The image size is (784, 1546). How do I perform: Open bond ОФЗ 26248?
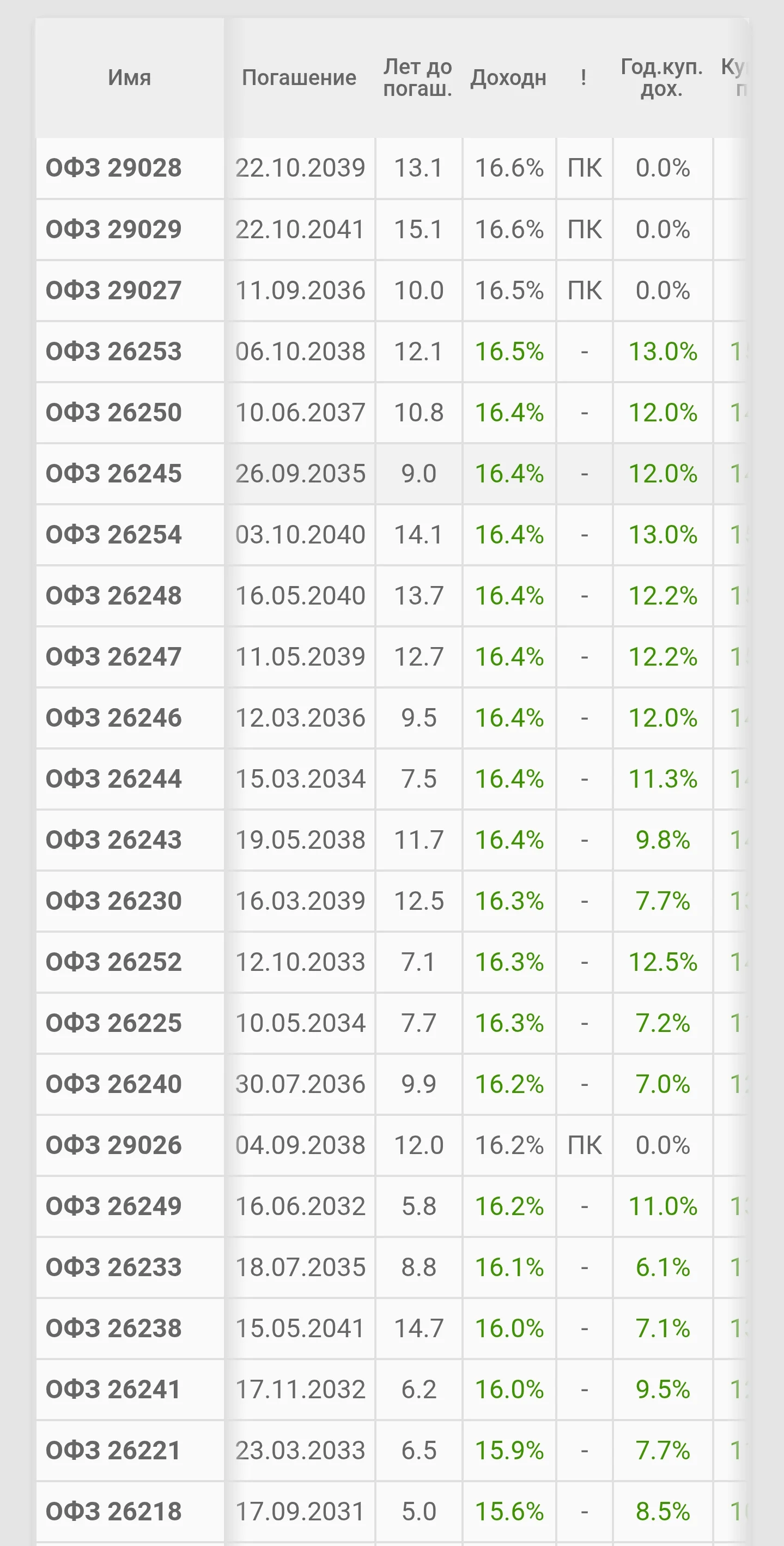[x=114, y=595]
